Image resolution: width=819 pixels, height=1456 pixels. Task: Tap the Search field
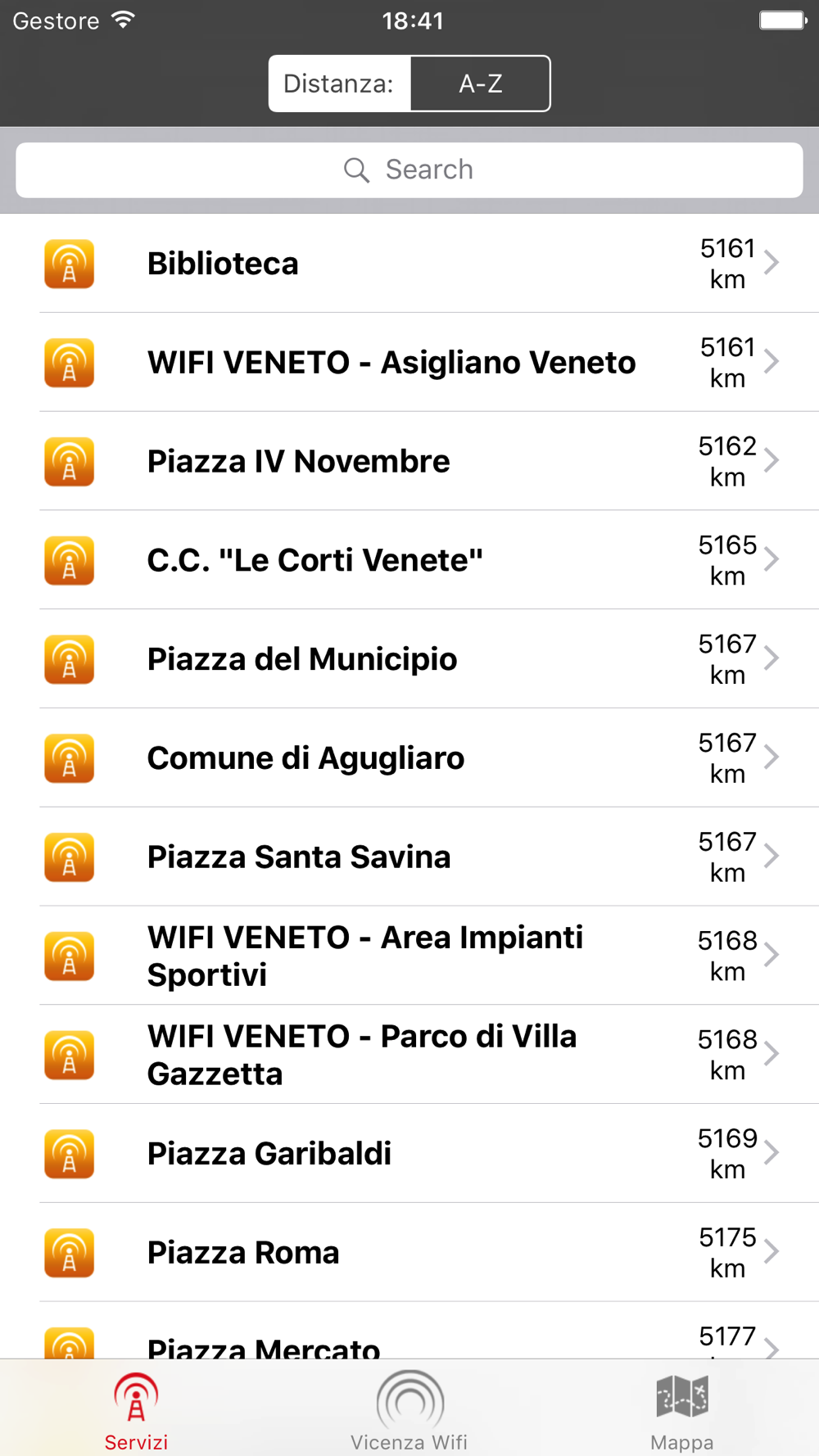409,170
